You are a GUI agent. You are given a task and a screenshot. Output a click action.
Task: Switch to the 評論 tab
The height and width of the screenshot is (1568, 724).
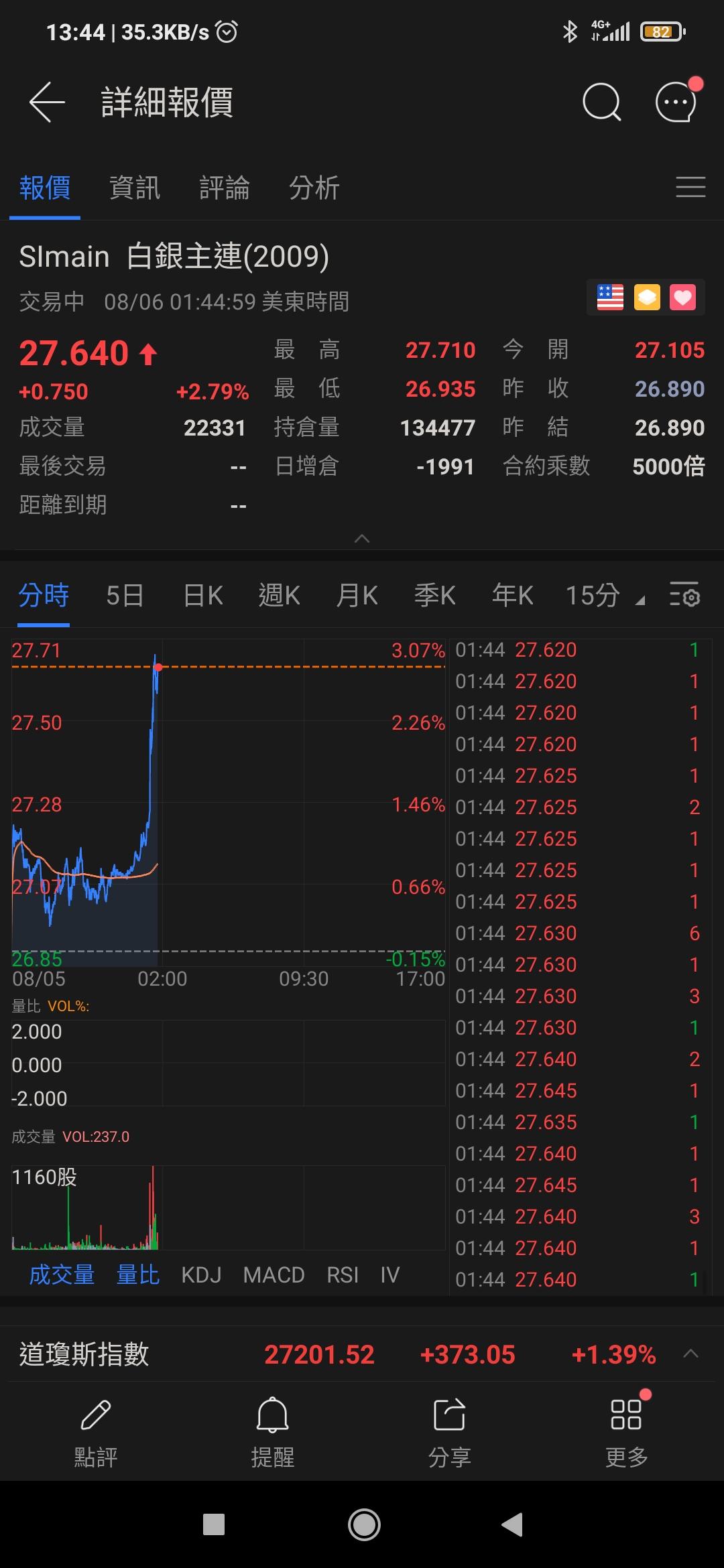(x=225, y=188)
